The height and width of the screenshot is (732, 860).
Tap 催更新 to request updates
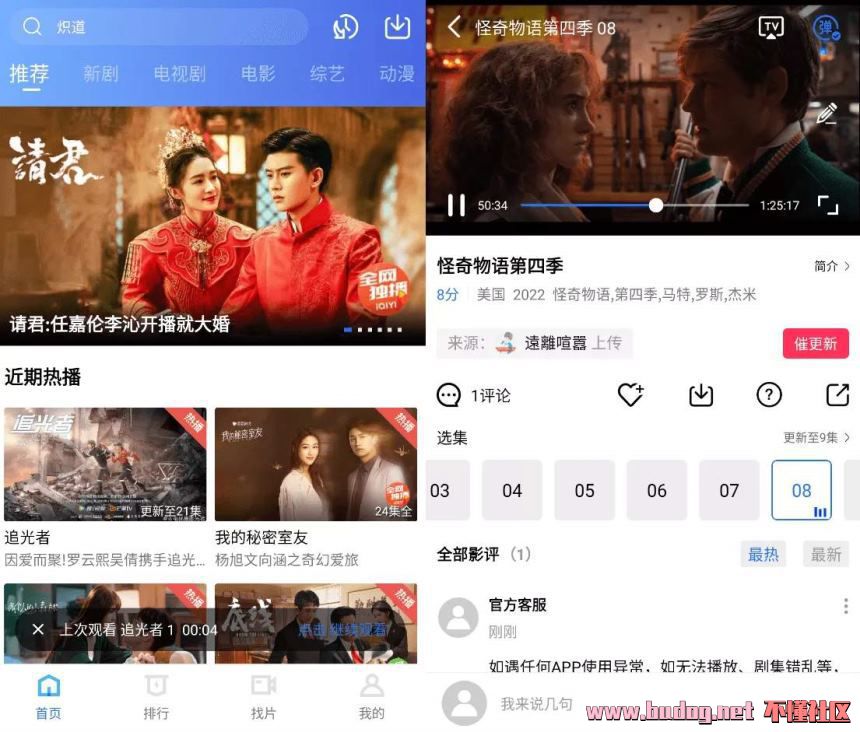pos(815,343)
